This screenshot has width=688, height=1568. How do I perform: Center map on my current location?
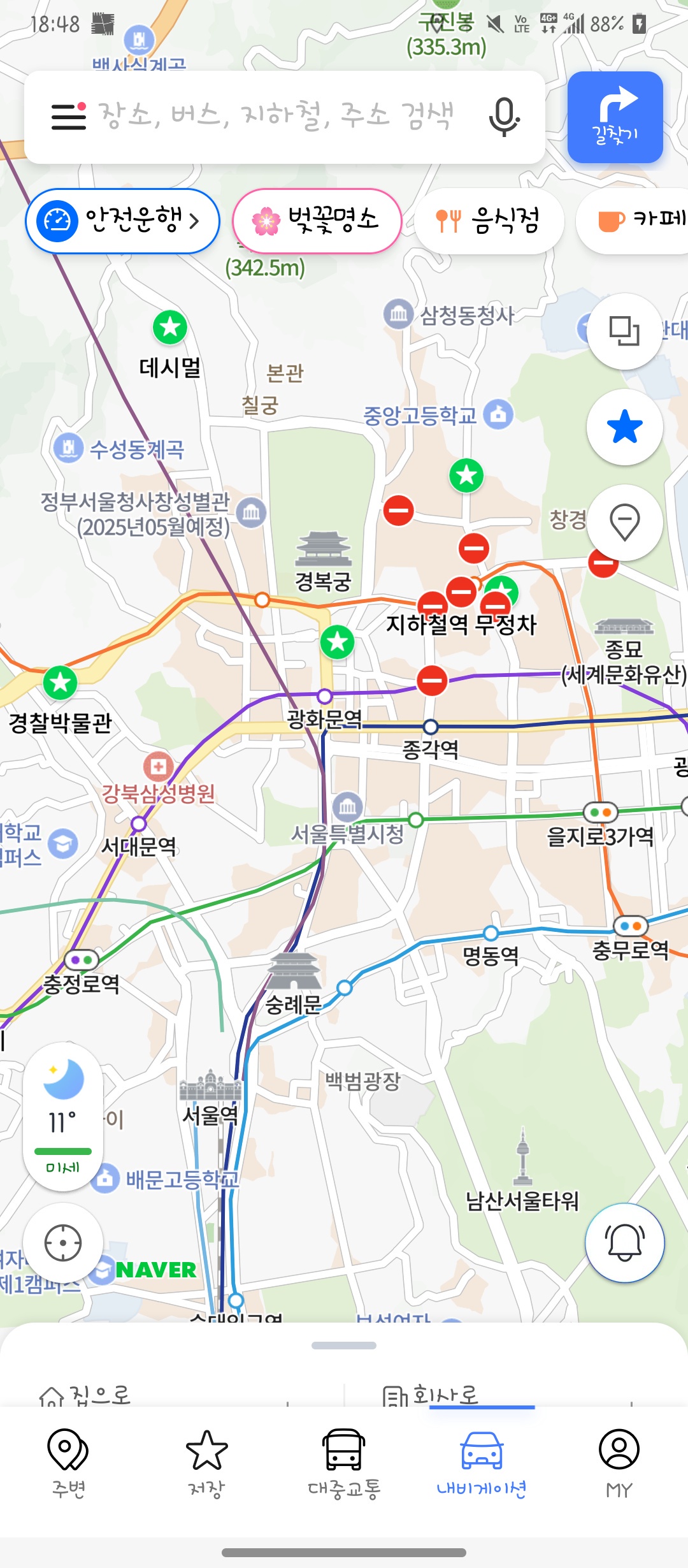click(63, 1242)
